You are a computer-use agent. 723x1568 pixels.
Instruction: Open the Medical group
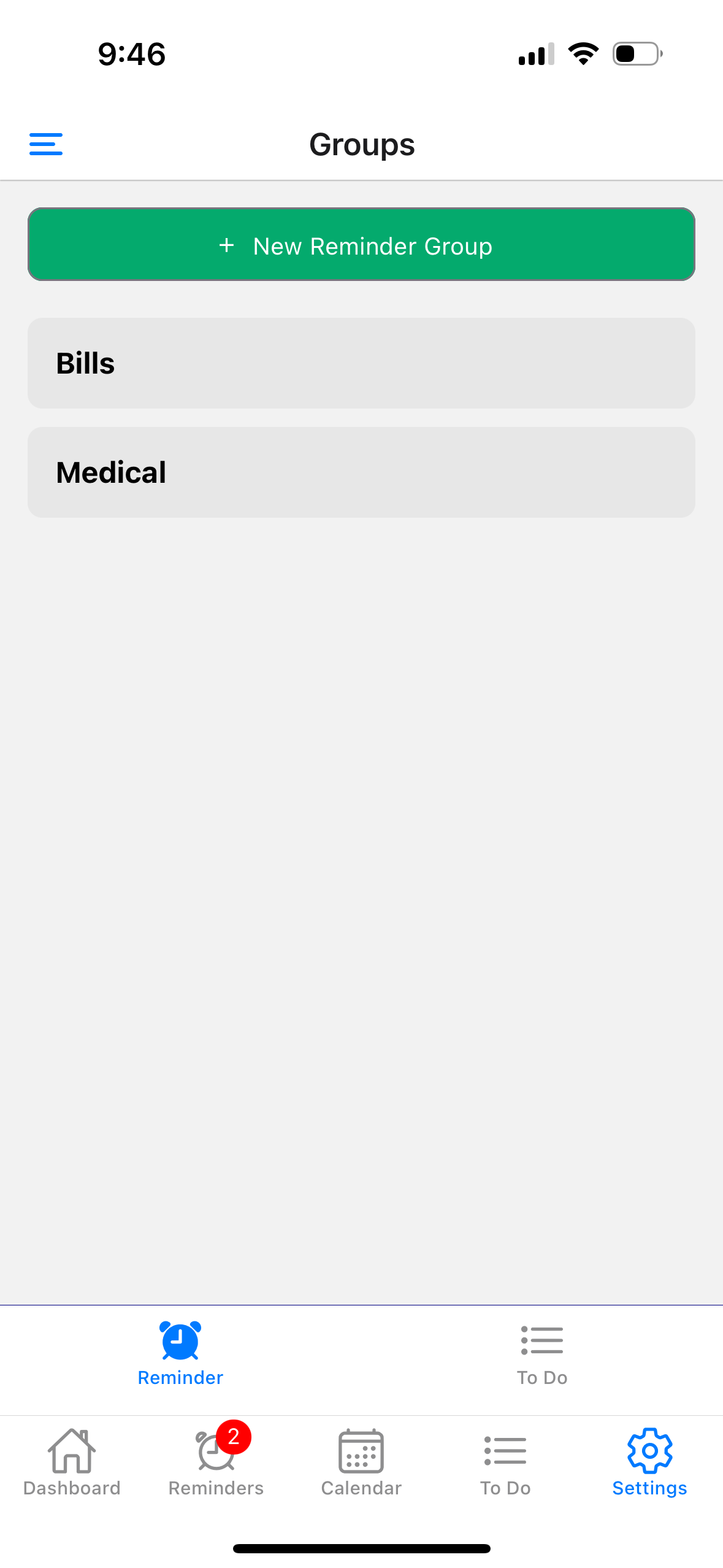(361, 472)
